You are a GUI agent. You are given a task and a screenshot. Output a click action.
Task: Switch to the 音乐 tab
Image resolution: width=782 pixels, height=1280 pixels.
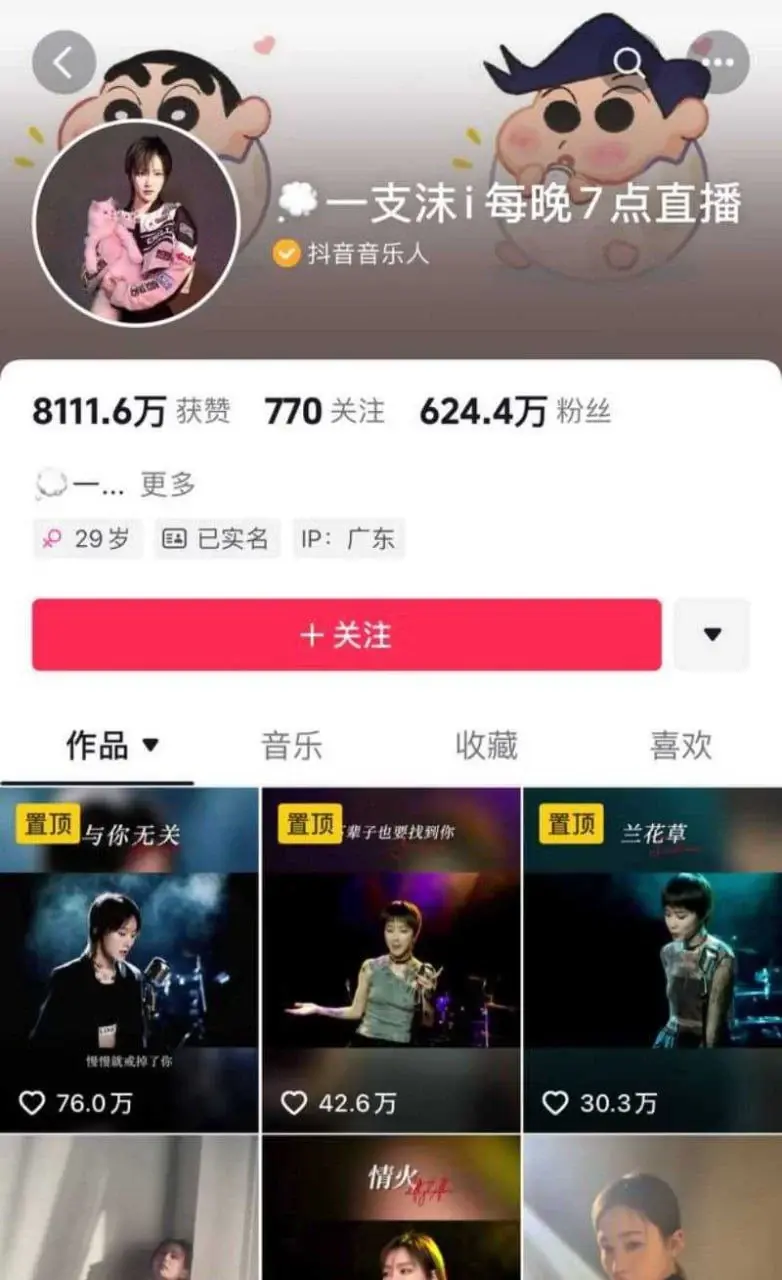(291, 746)
